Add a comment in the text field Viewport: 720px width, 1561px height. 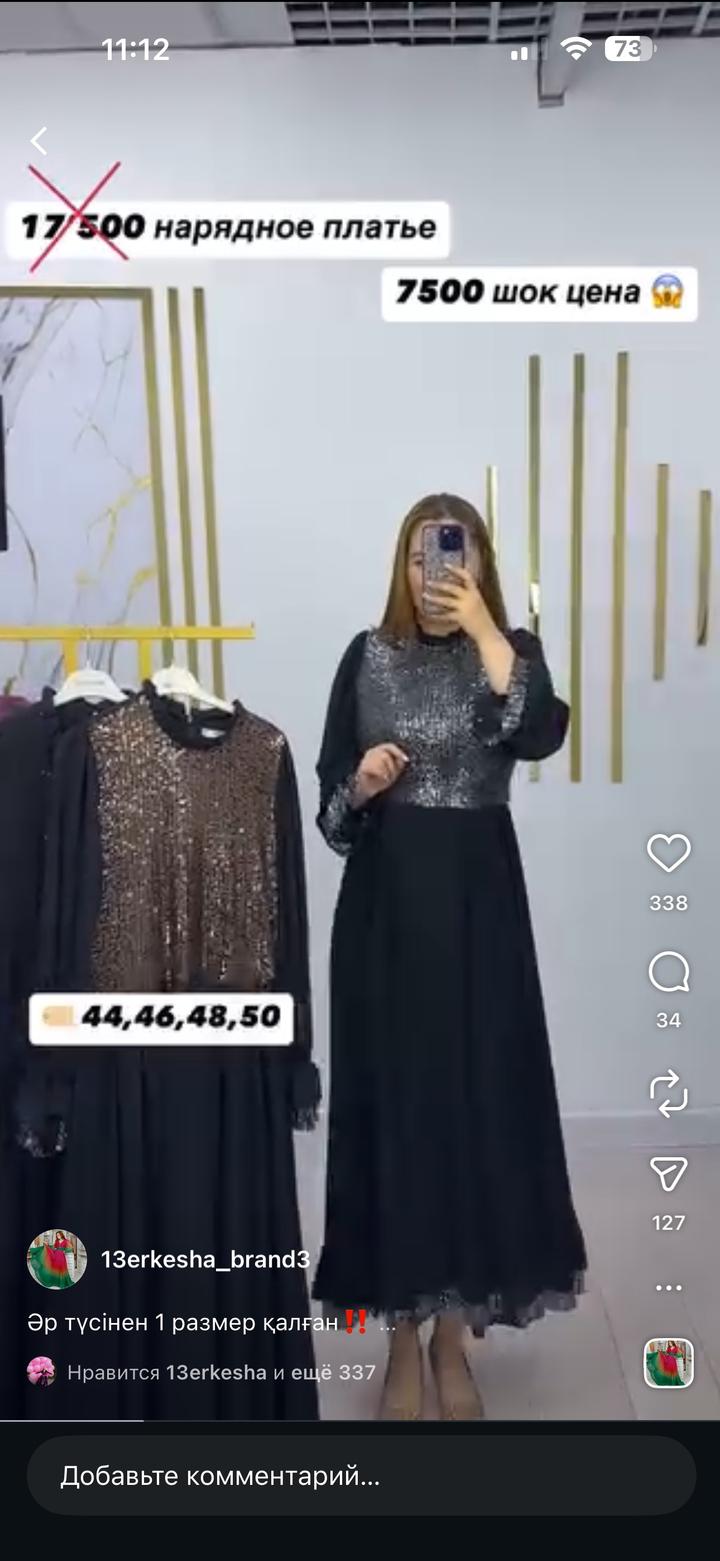click(360, 1475)
